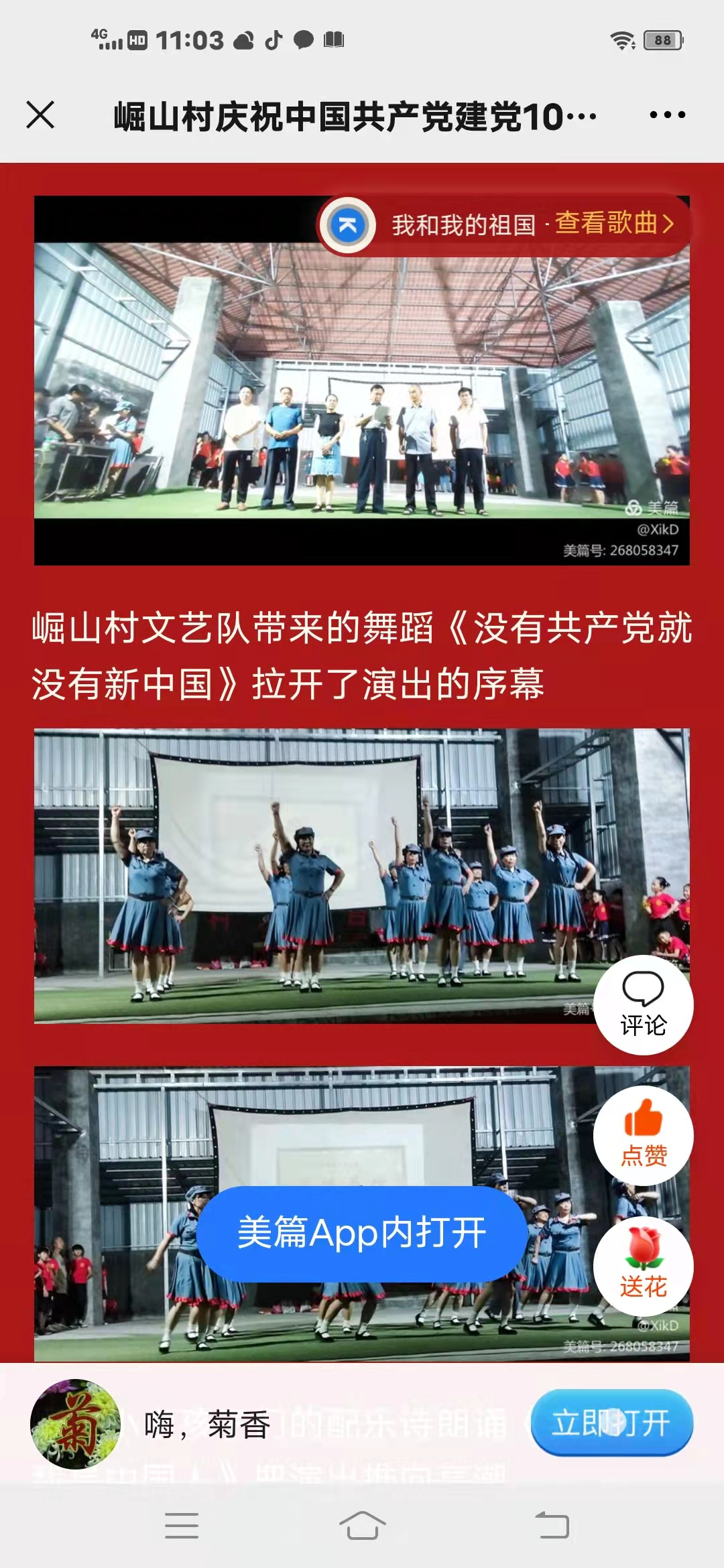
Task: Close the article page with the X
Action: 40,115
